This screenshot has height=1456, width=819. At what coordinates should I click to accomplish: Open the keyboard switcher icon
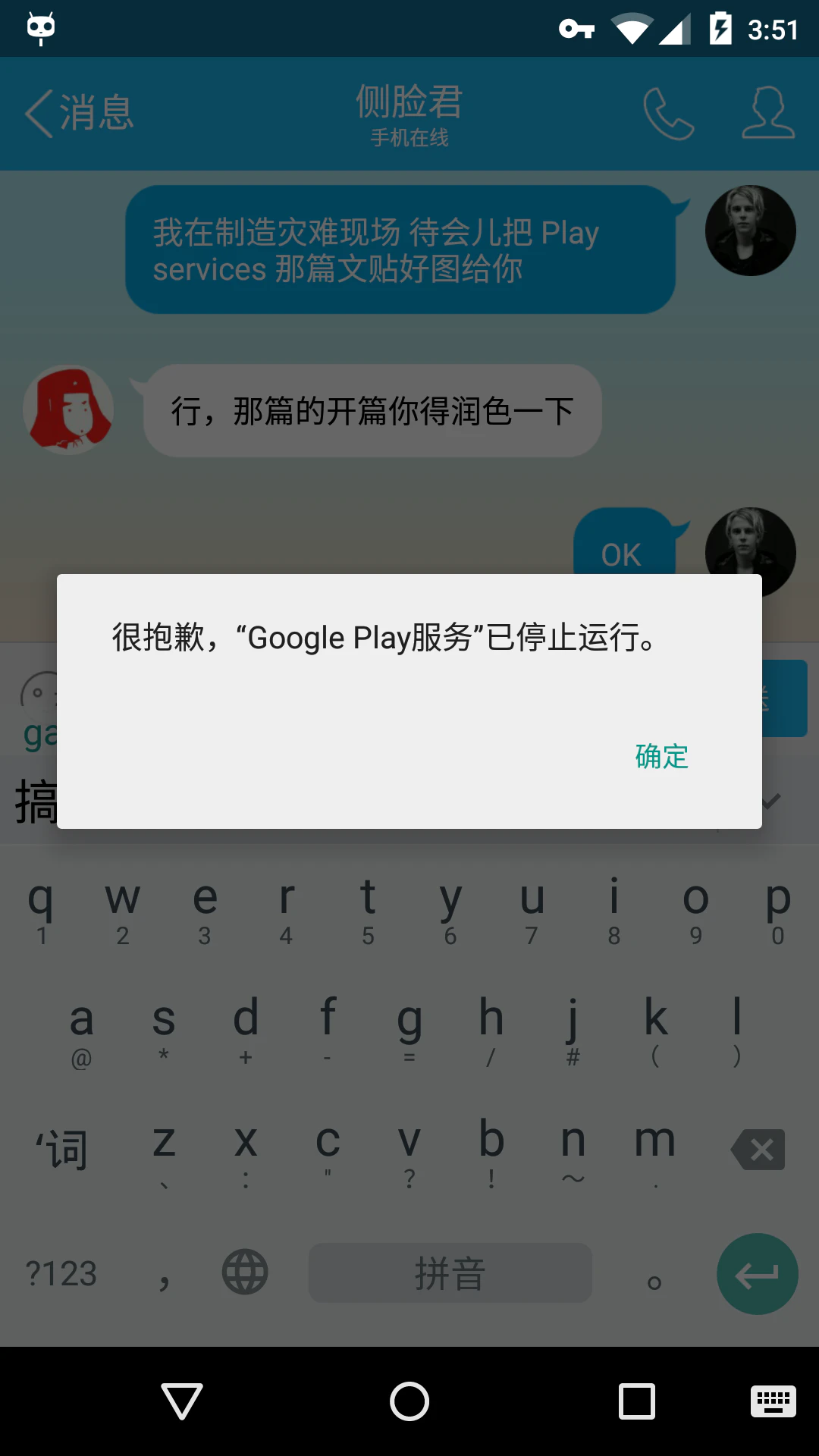[x=773, y=1401]
